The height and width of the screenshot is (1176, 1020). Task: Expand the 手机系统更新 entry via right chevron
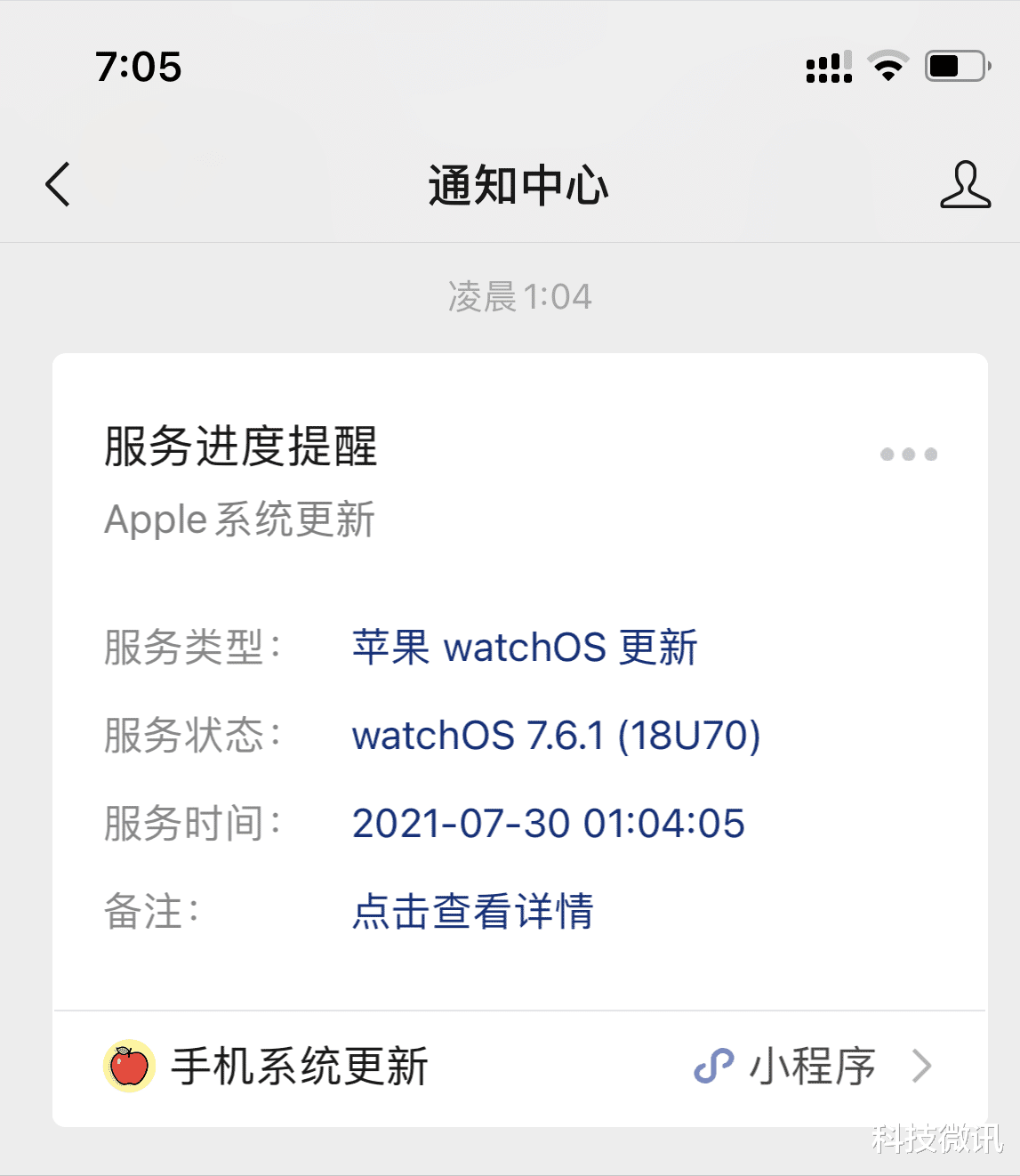click(920, 1065)
